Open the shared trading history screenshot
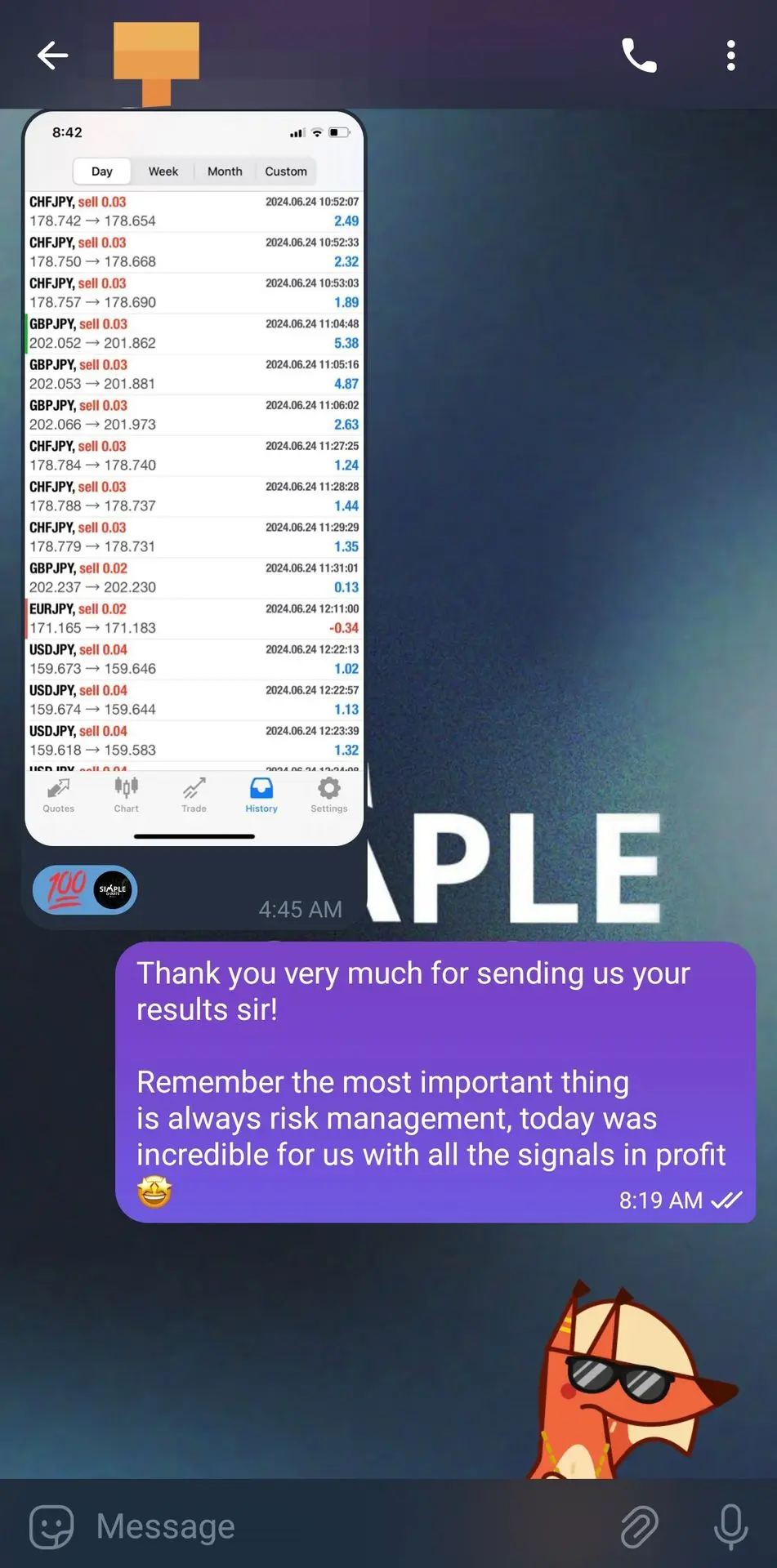Viewport: 777px width, 1568px height. point(194,478)
